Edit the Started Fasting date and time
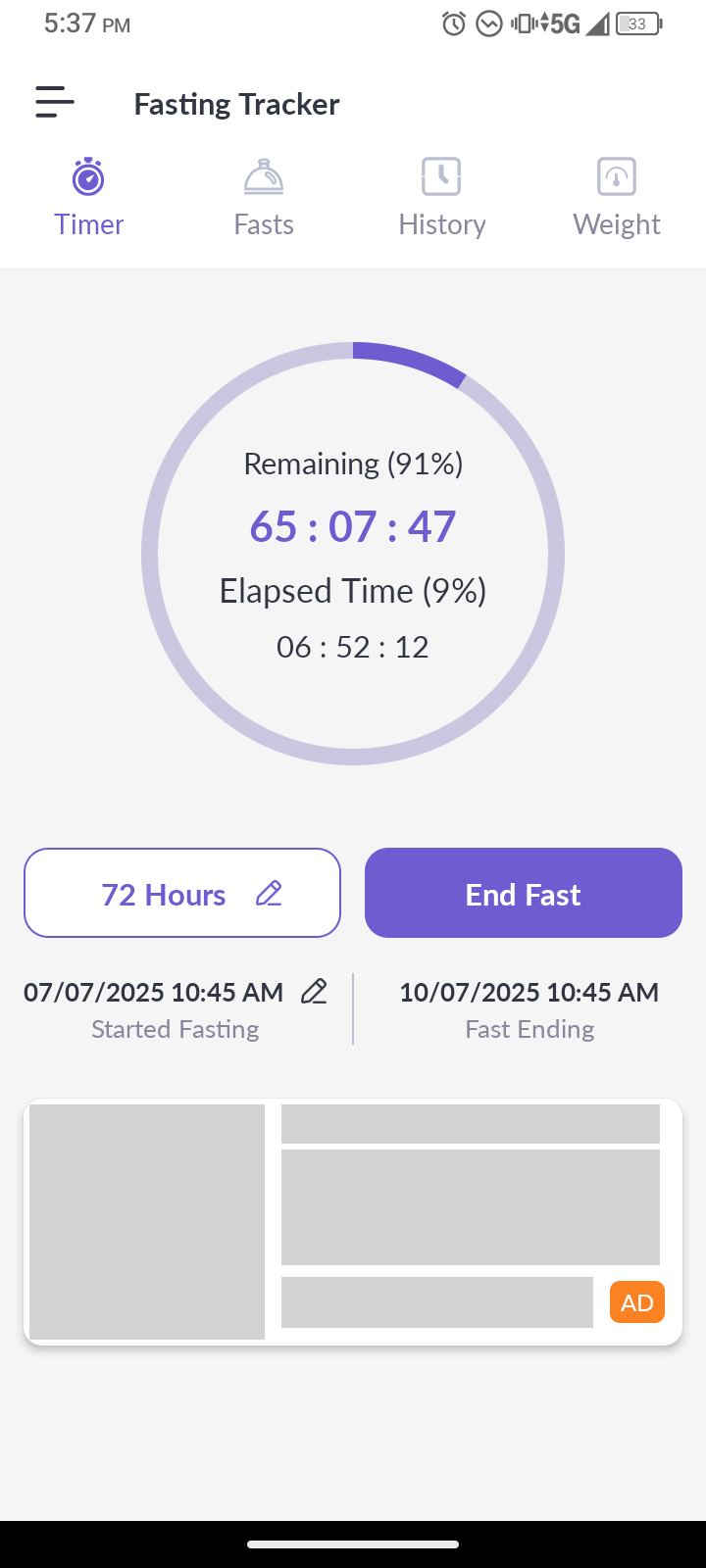 pyautogui.click(x=314, y=992)
